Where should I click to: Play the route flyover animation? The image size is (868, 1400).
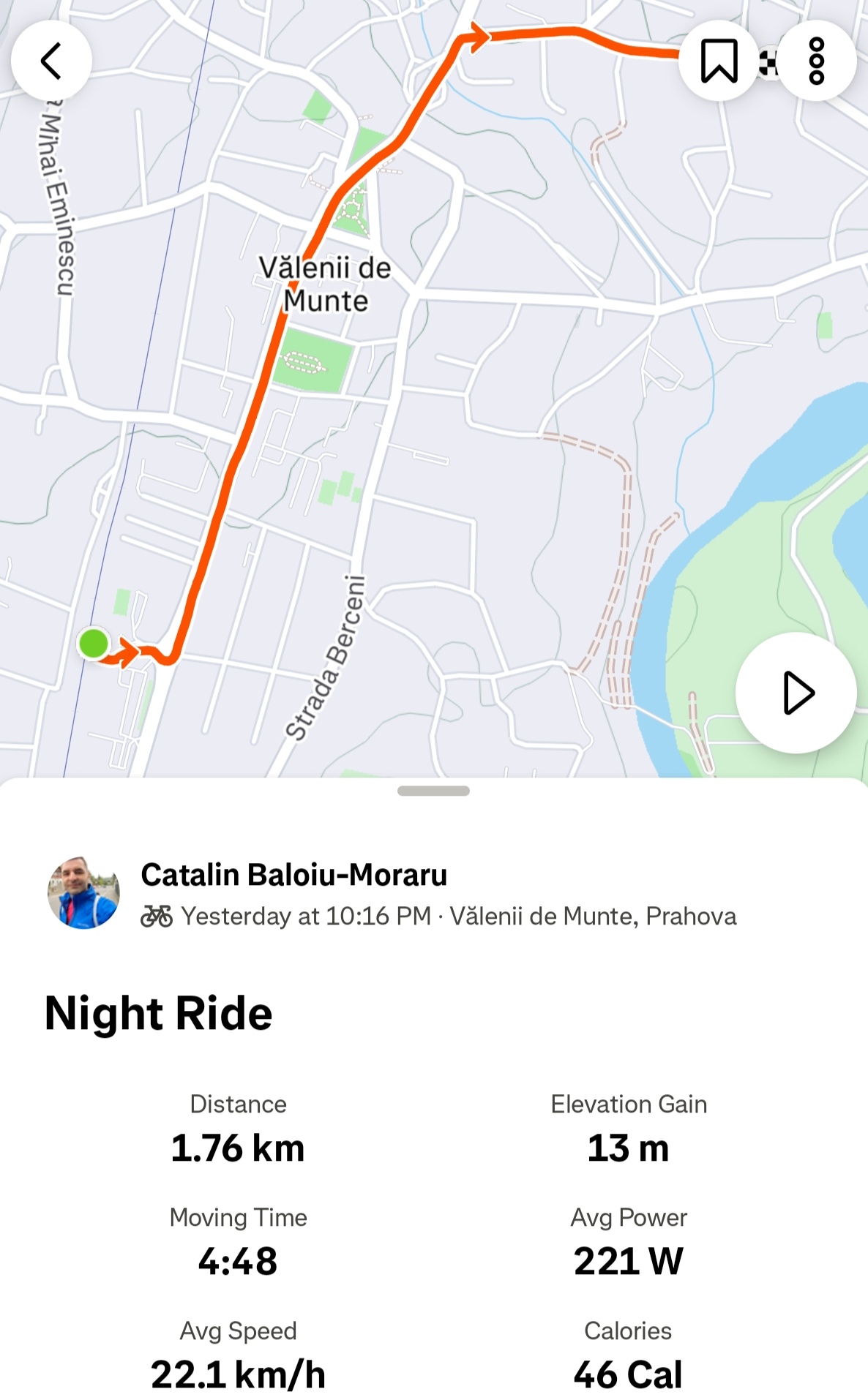[796, 692]
